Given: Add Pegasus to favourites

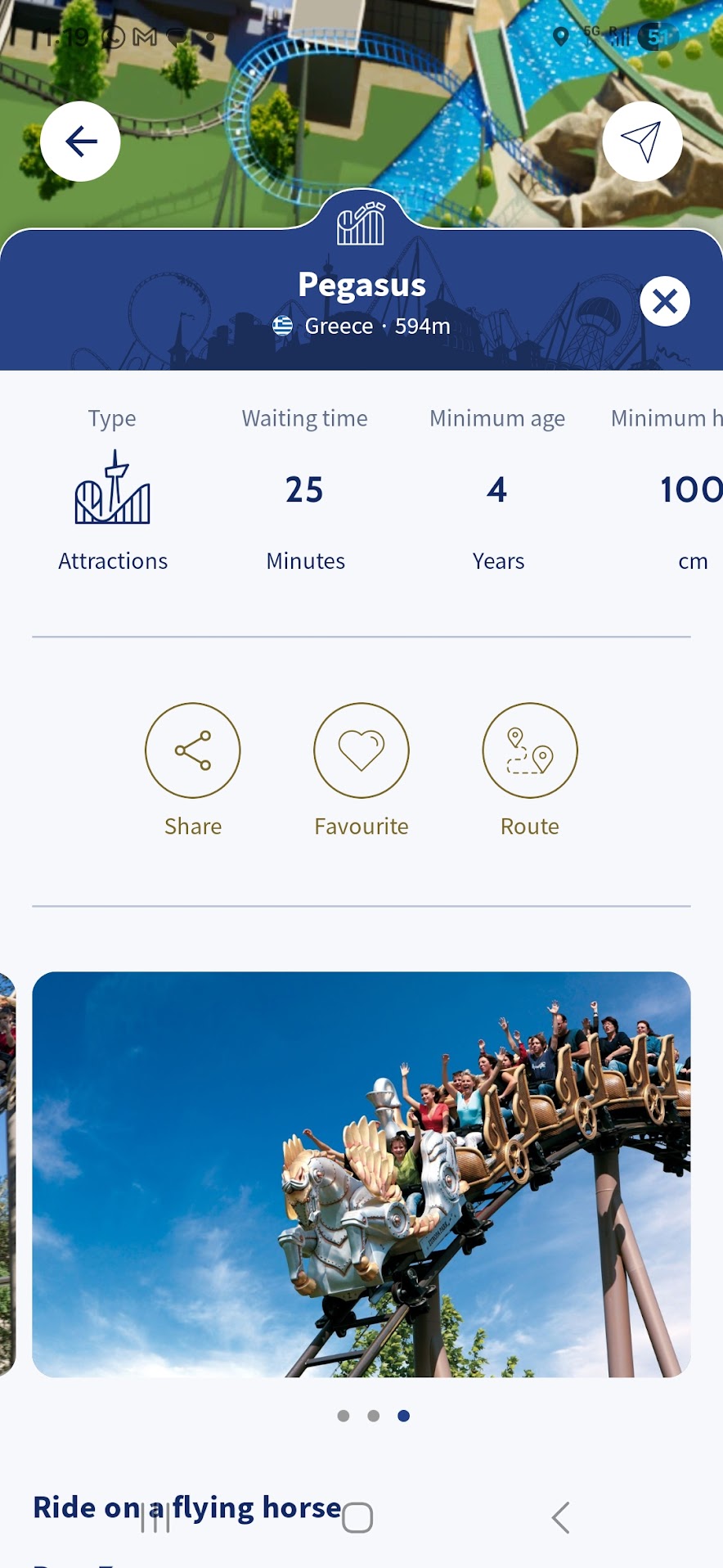Looking at the screenshot, I should point(361,750).
